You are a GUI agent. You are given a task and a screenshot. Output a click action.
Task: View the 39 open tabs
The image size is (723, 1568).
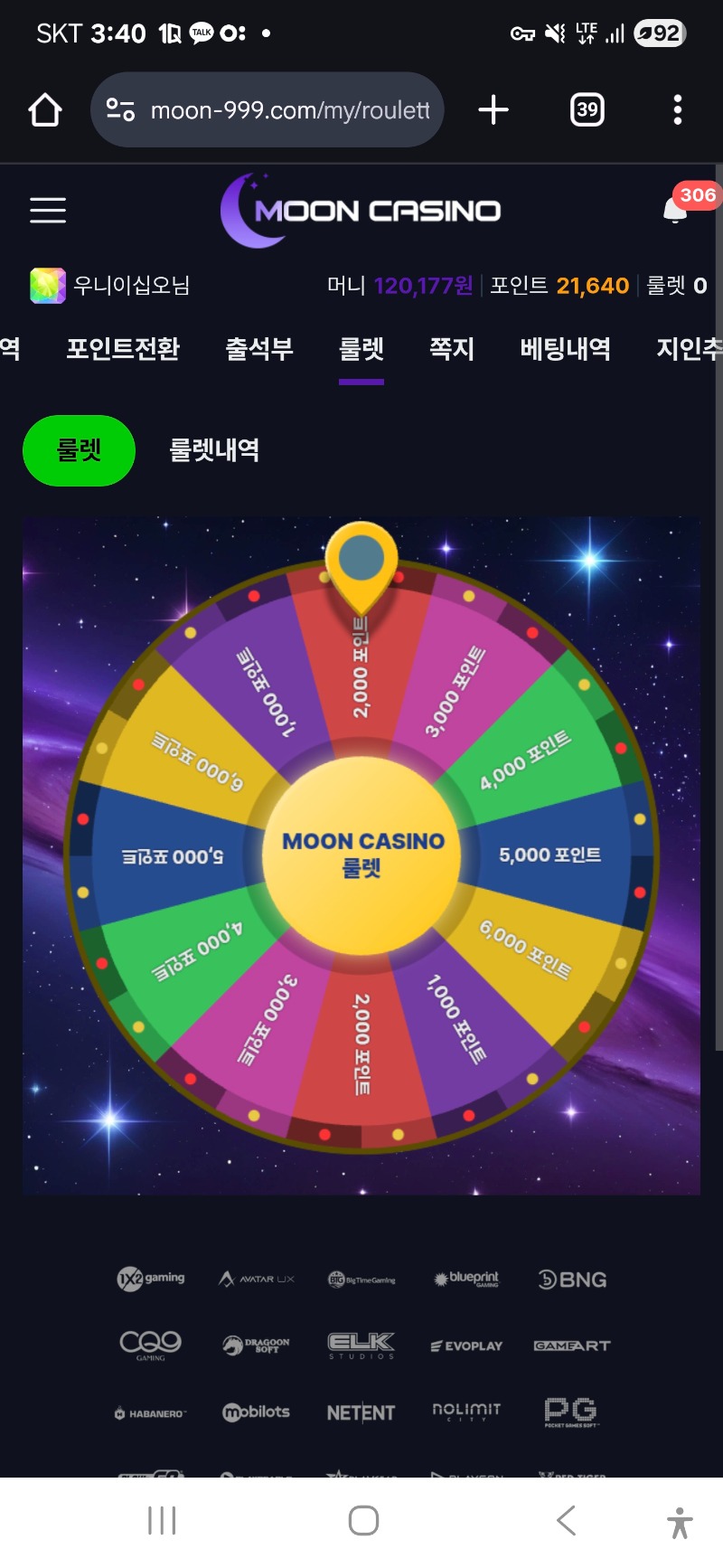(587, 110)
